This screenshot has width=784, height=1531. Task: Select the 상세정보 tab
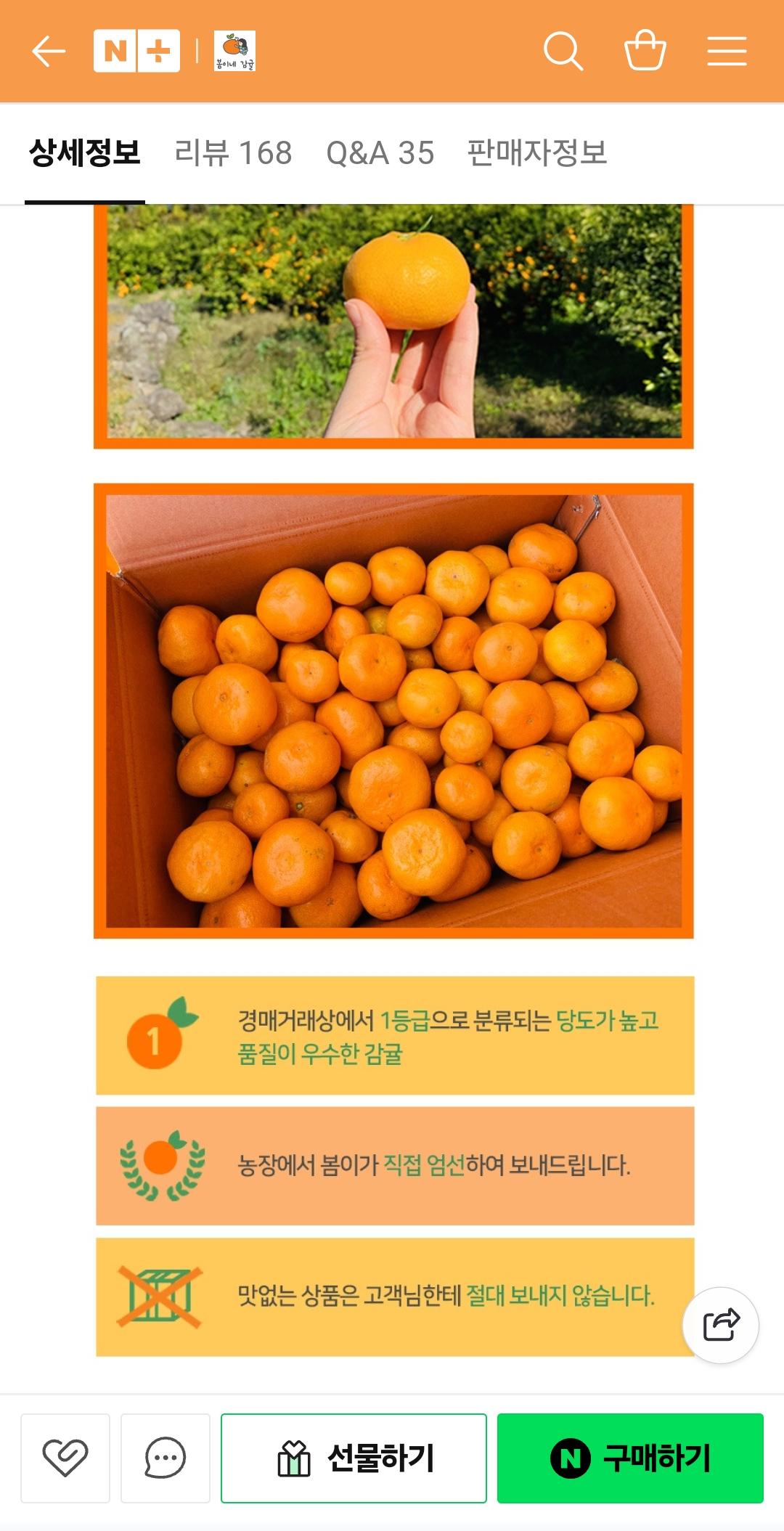pyautogui.click(x=85, y=153)
